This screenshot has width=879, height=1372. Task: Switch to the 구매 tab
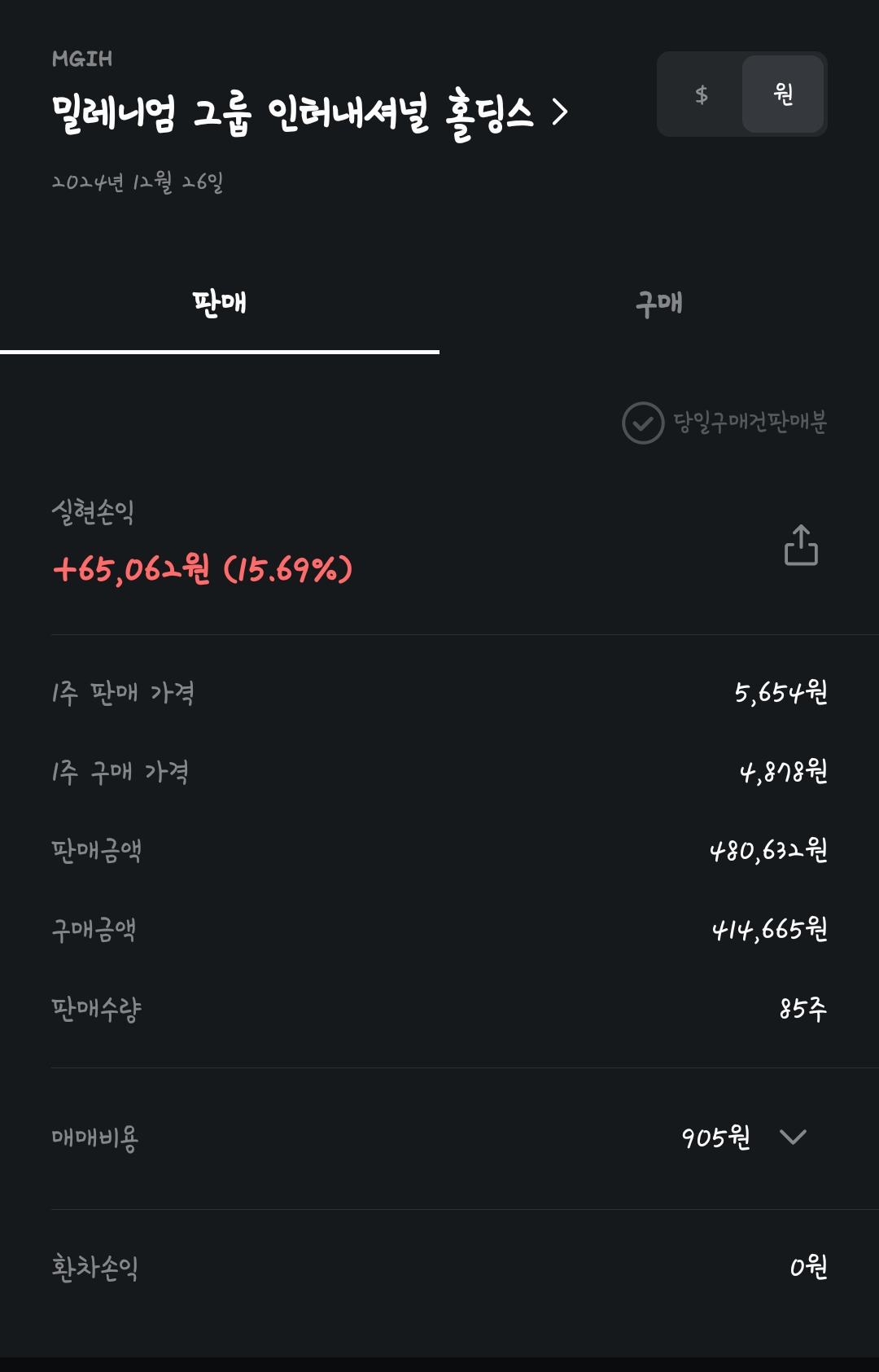click(658, 304)
